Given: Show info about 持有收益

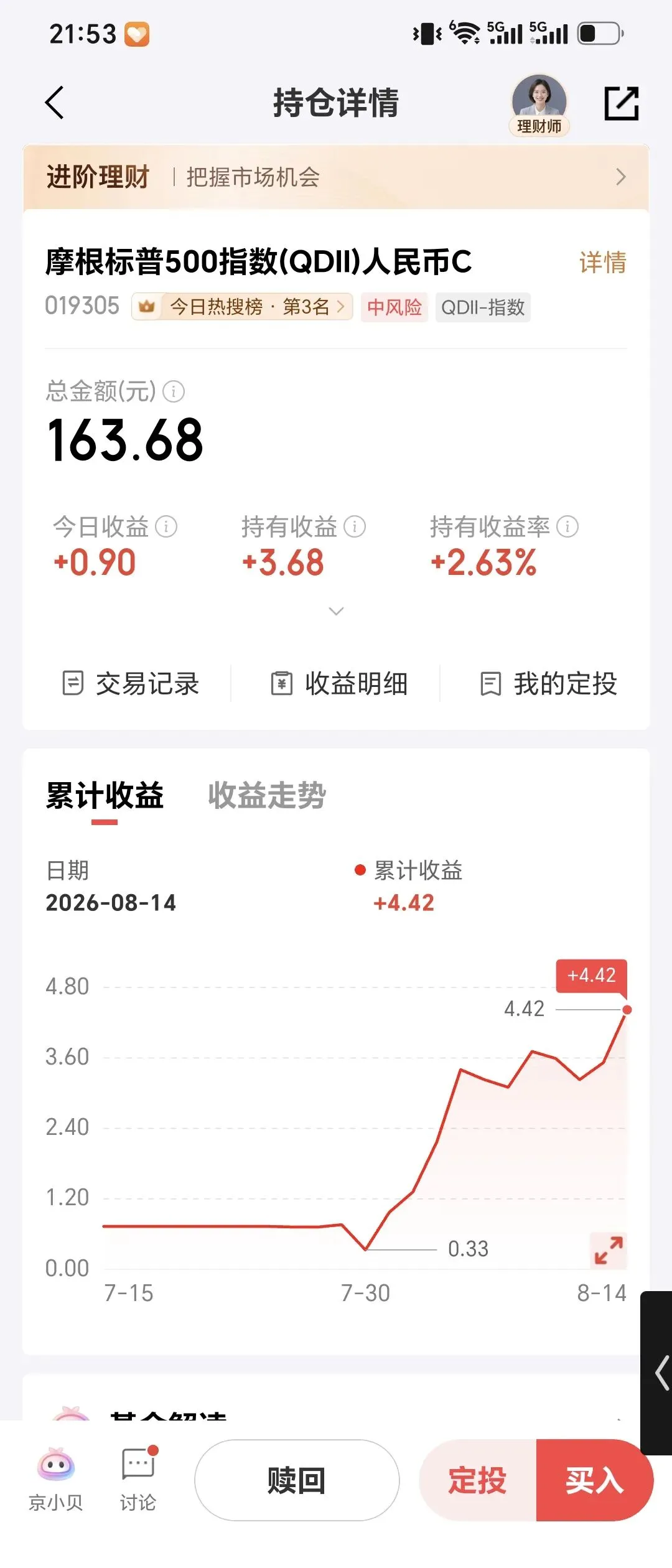Looking at the screenshot, I should 355,526.
